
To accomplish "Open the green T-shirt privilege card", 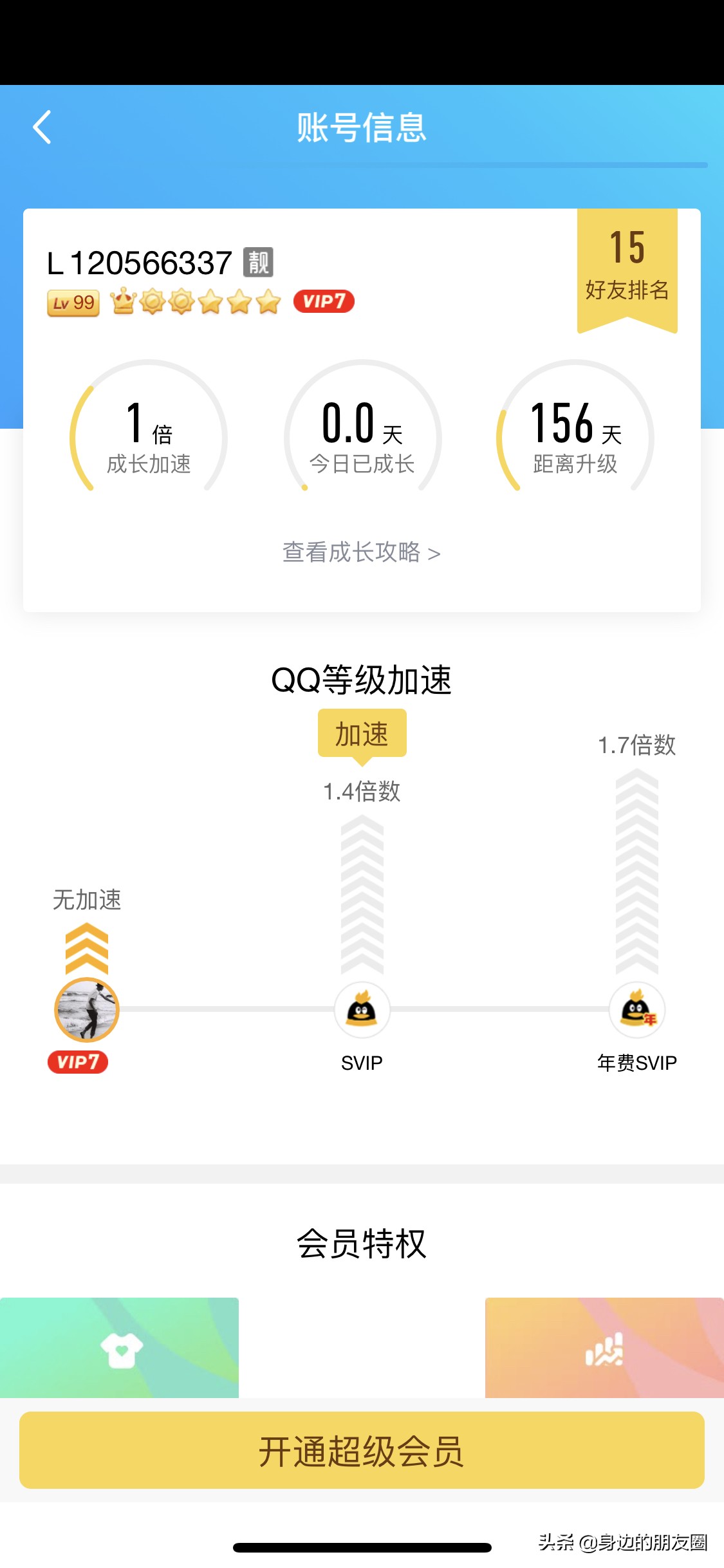I will pos(120,1347).
